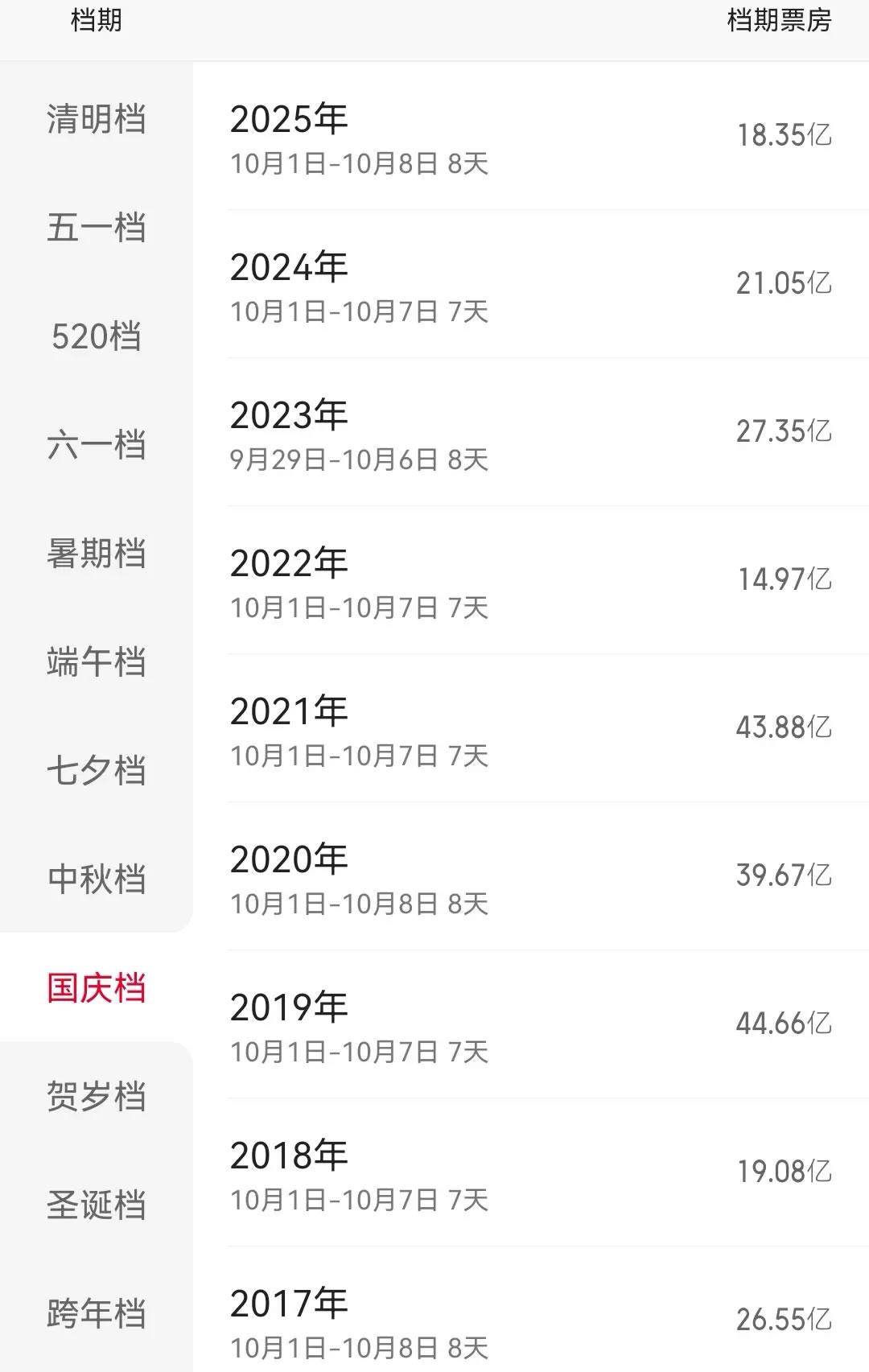The image size is (869, 1372).
Task: Select the 暑期档 category
Action: coord(97,554)
